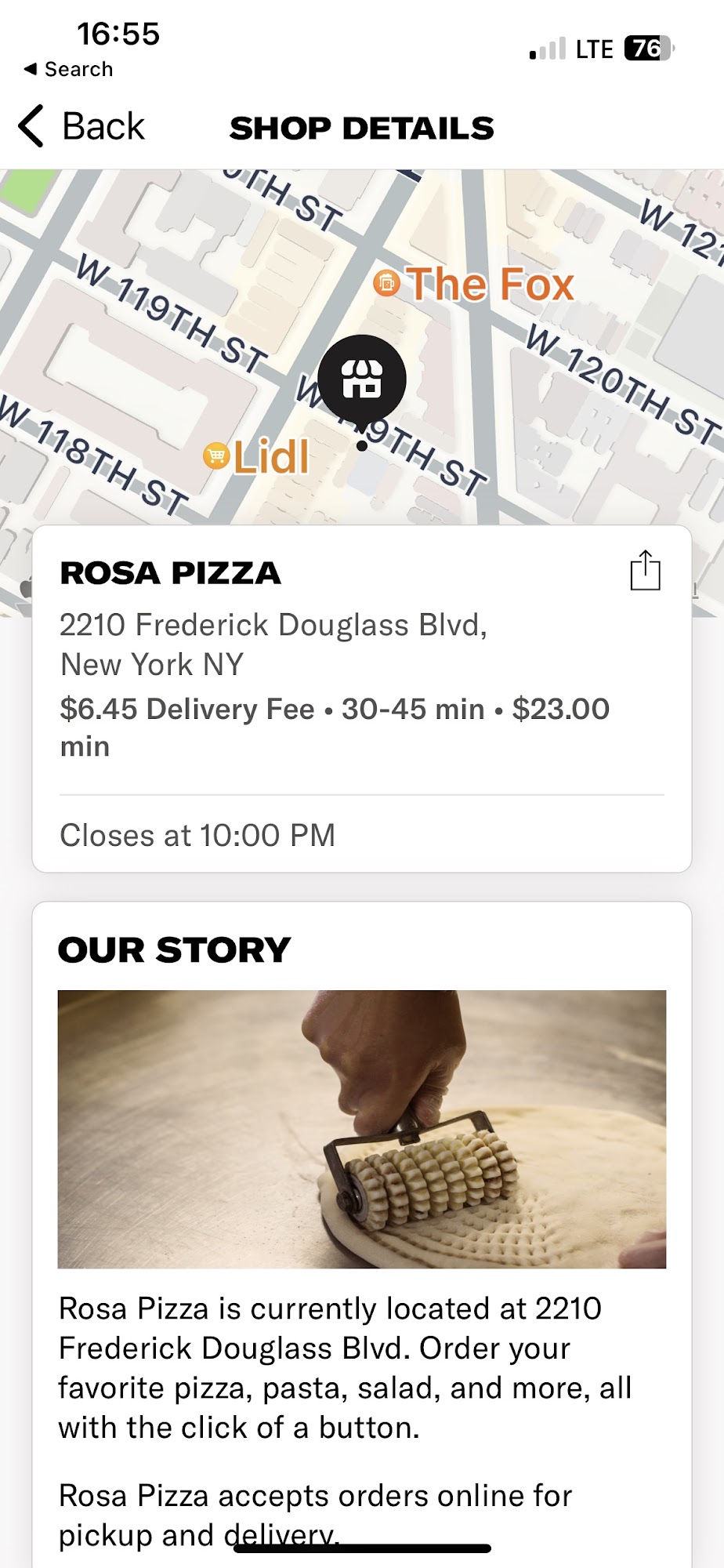Screen dimensions: 724x1568
Task: Go back from Shop Details
Action: [x=81, y=127]
